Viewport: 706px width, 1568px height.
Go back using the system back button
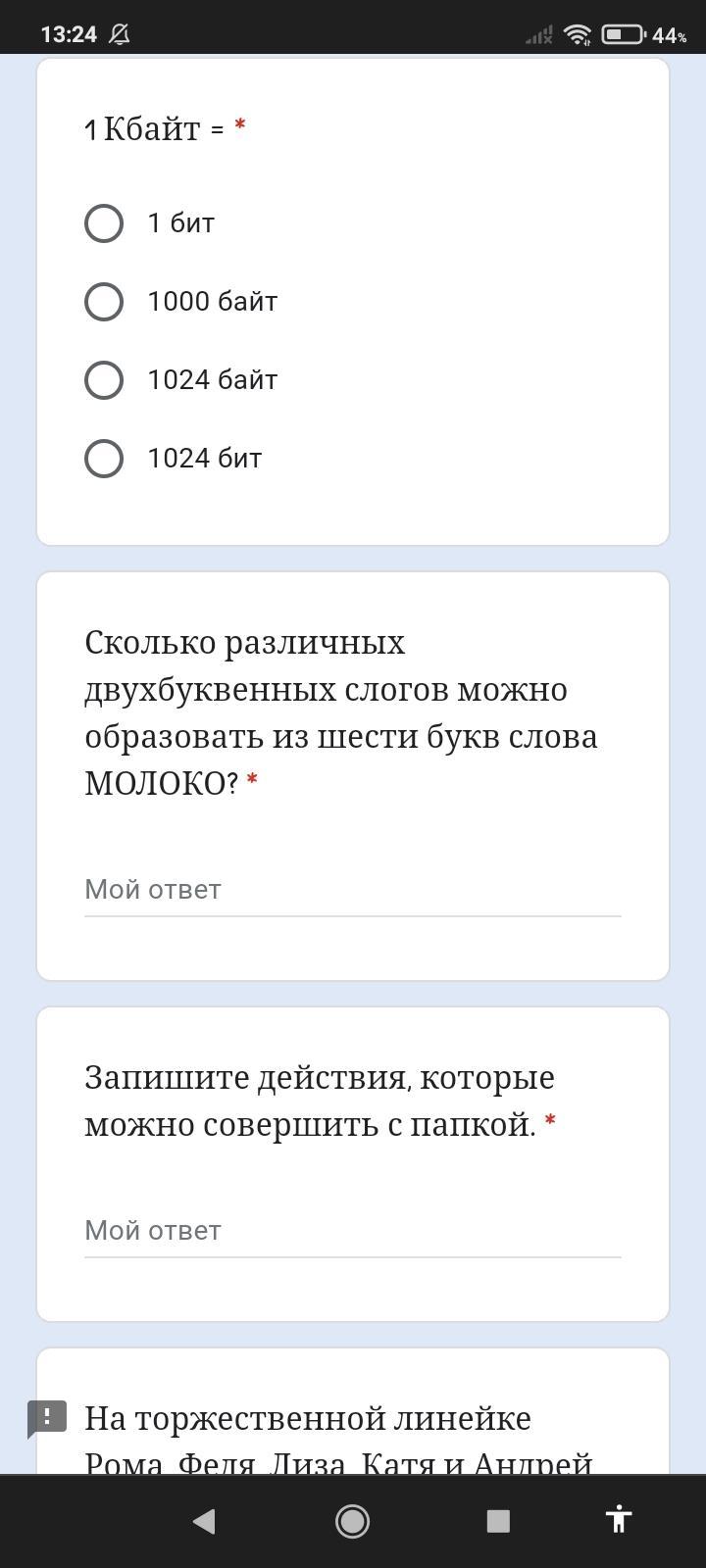(x=204, y=1521)
